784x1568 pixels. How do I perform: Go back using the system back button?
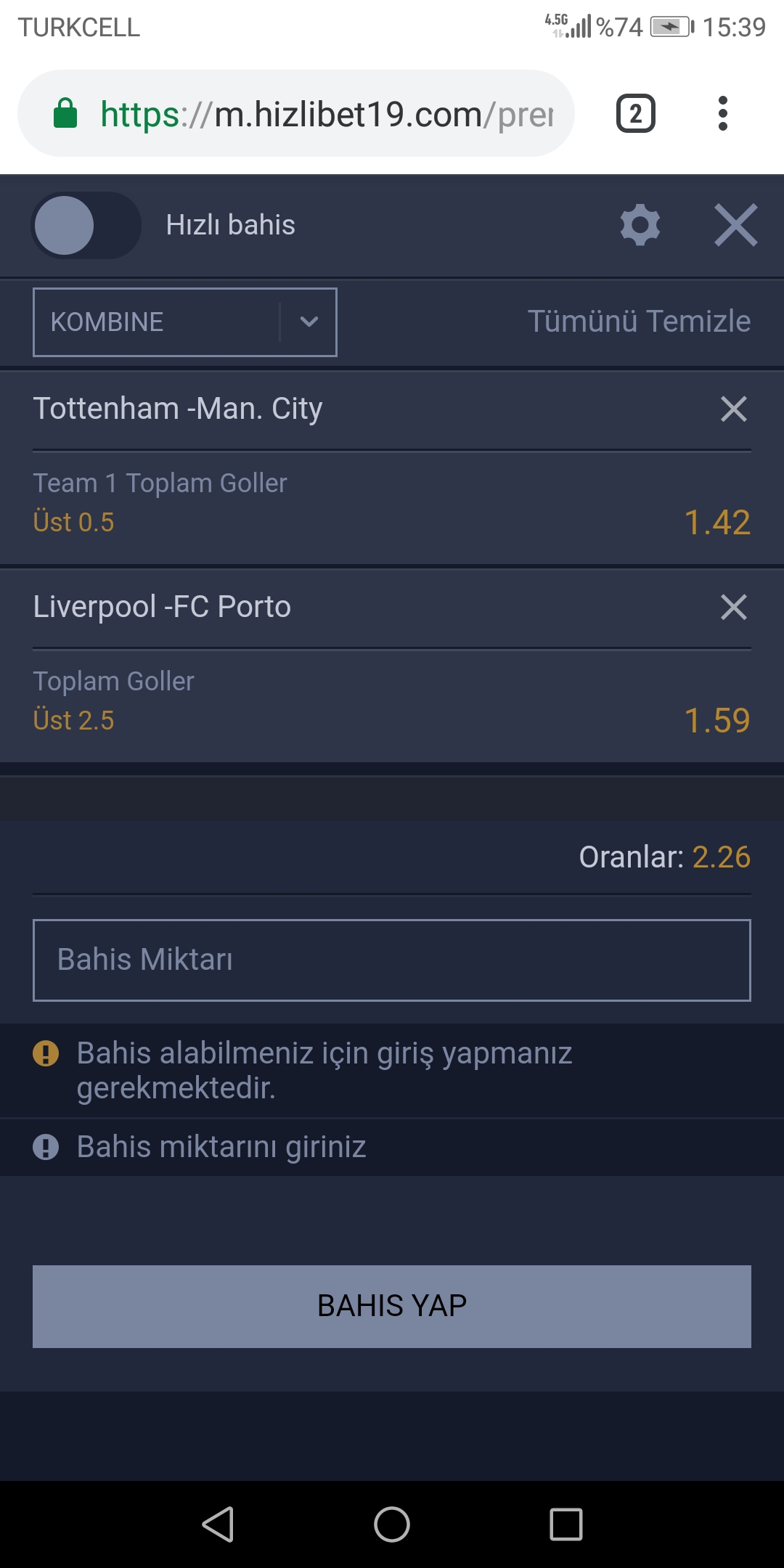(x=218, y=1524)
